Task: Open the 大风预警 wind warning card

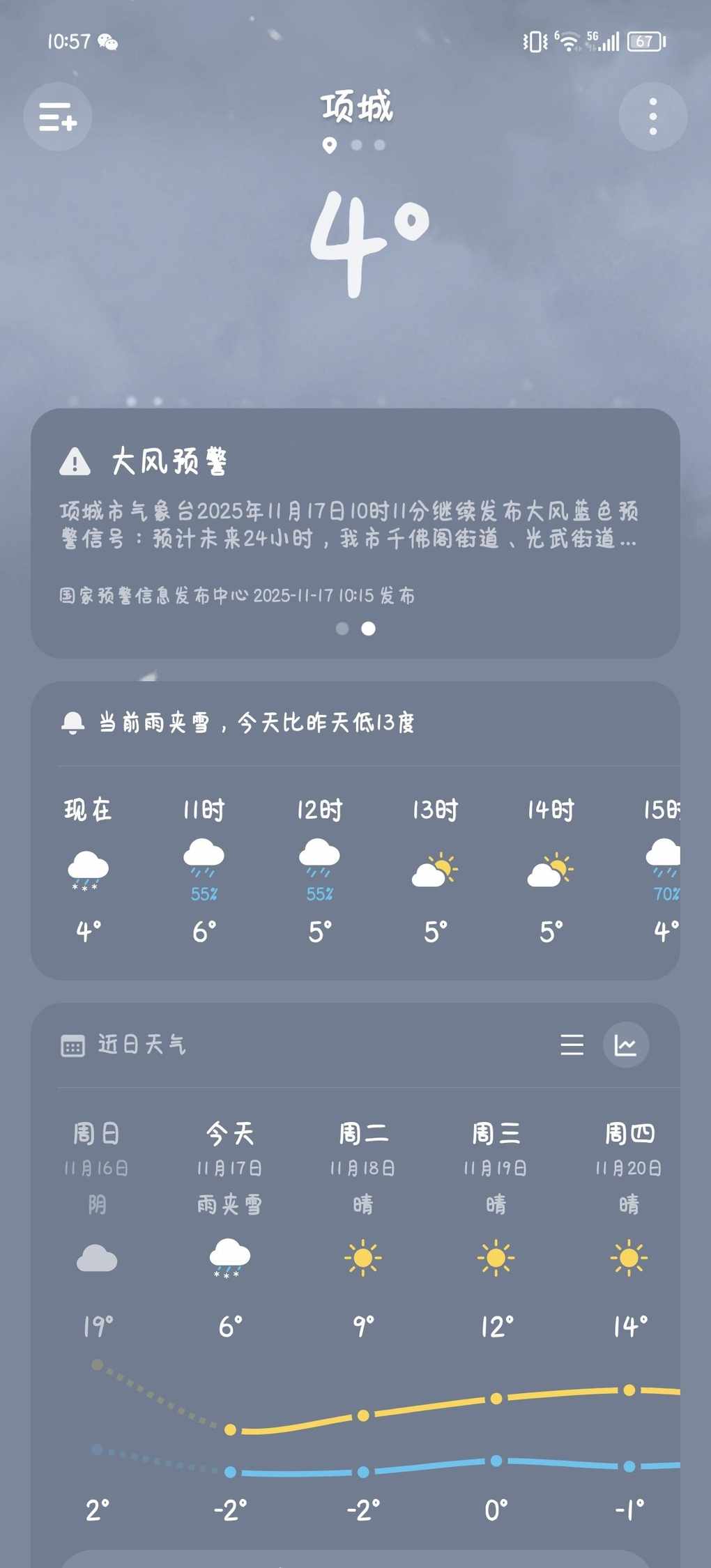Action: [x=355, y=523]
